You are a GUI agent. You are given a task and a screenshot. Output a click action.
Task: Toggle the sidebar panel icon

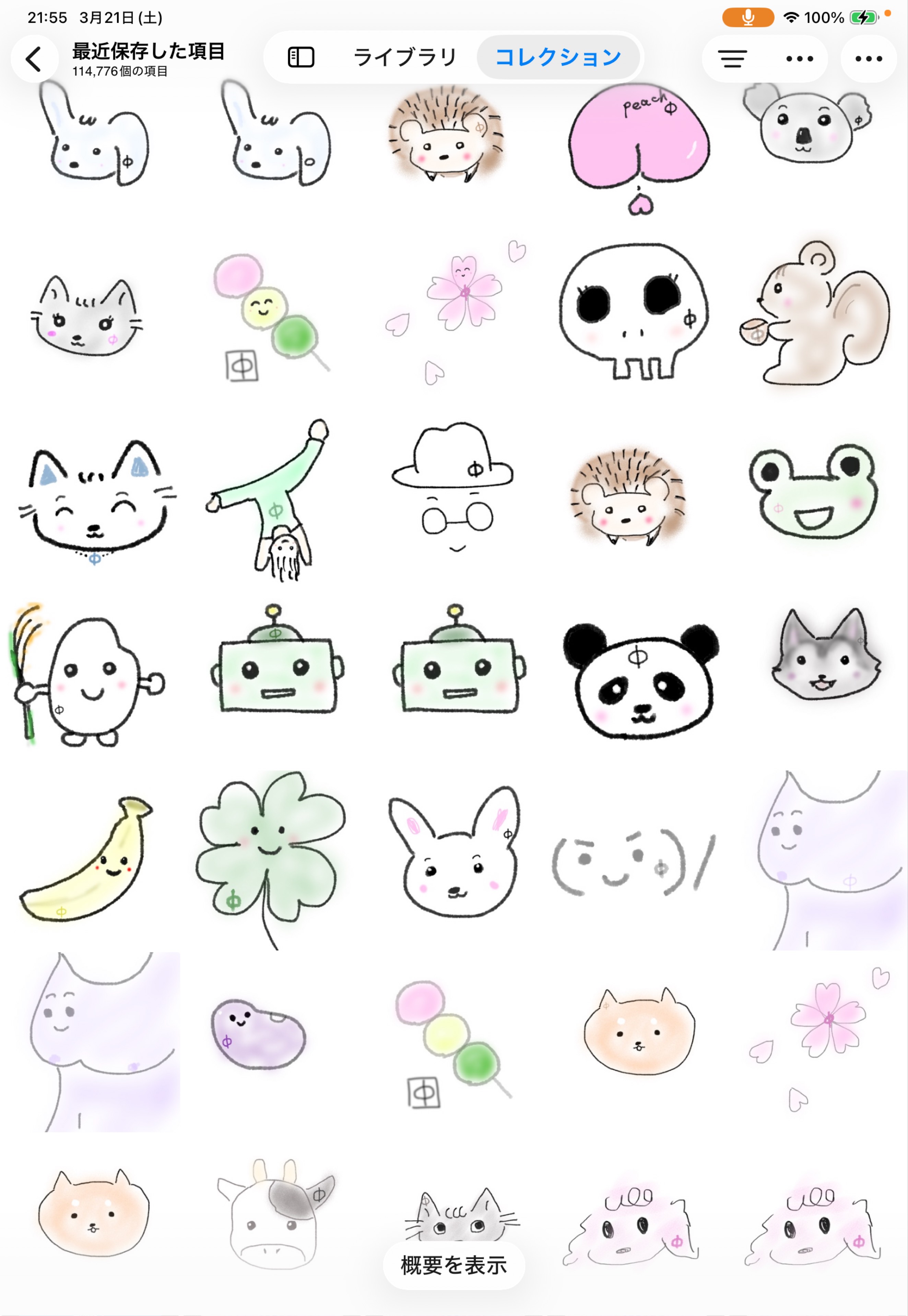click(x=301, y=58)
